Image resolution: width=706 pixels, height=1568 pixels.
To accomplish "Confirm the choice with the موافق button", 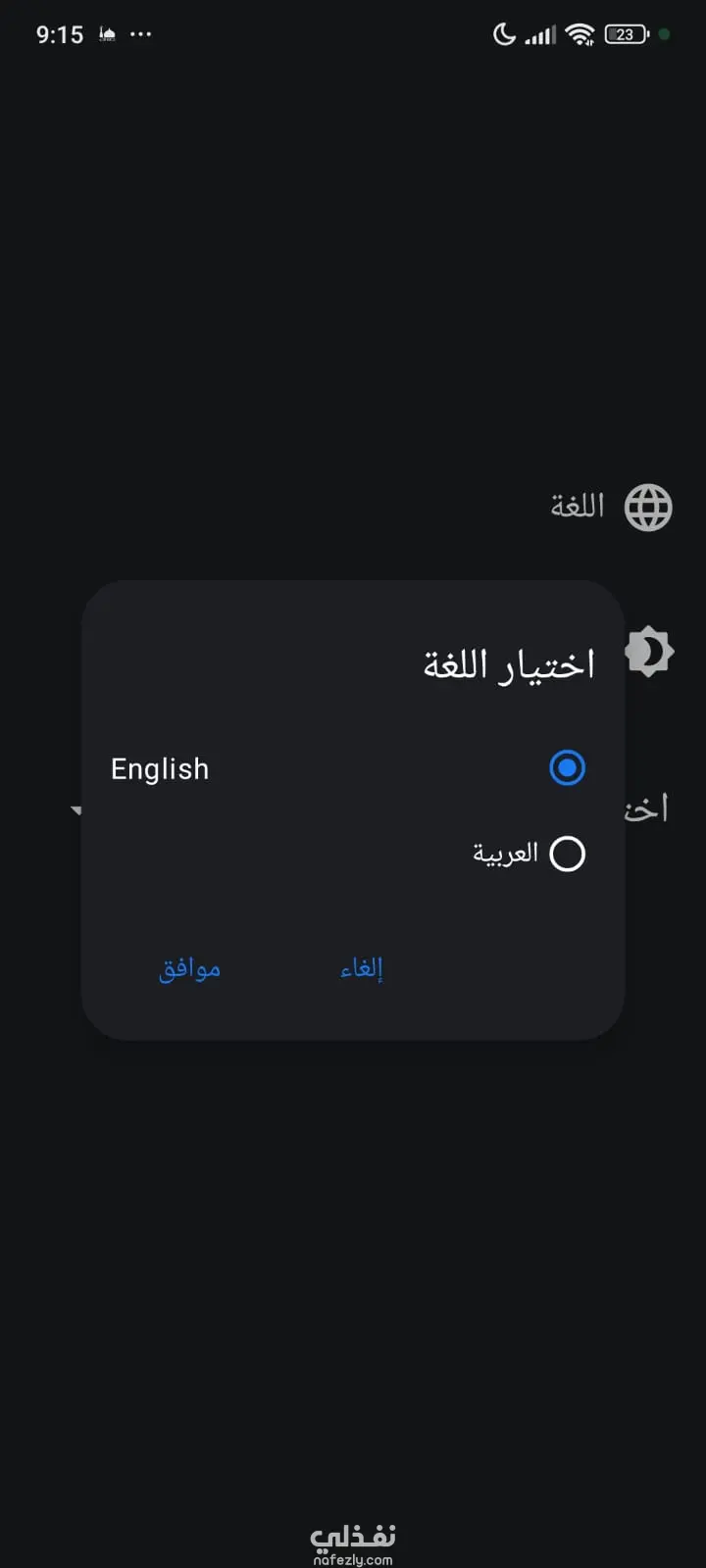I will tap(189, 968).
